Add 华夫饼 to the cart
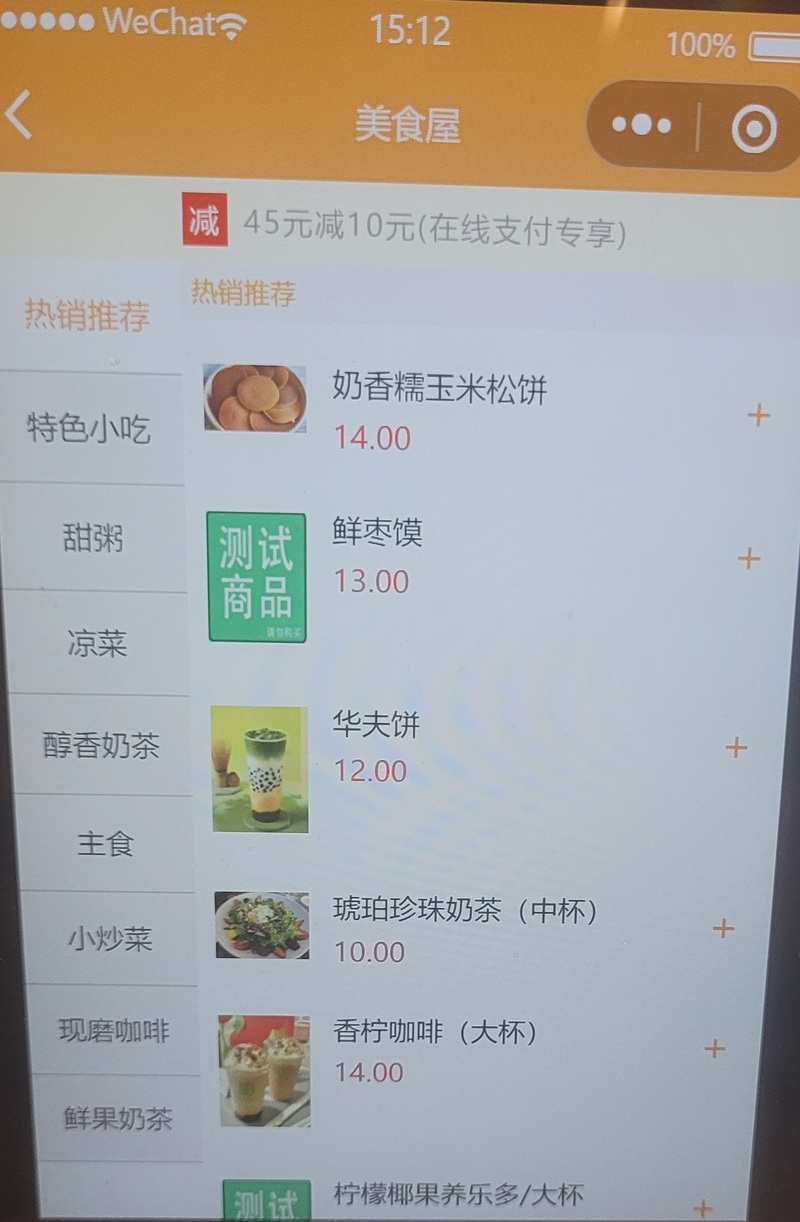Image resolution: width=800 pixels, height=1222 pixels. tap(736, 747)
